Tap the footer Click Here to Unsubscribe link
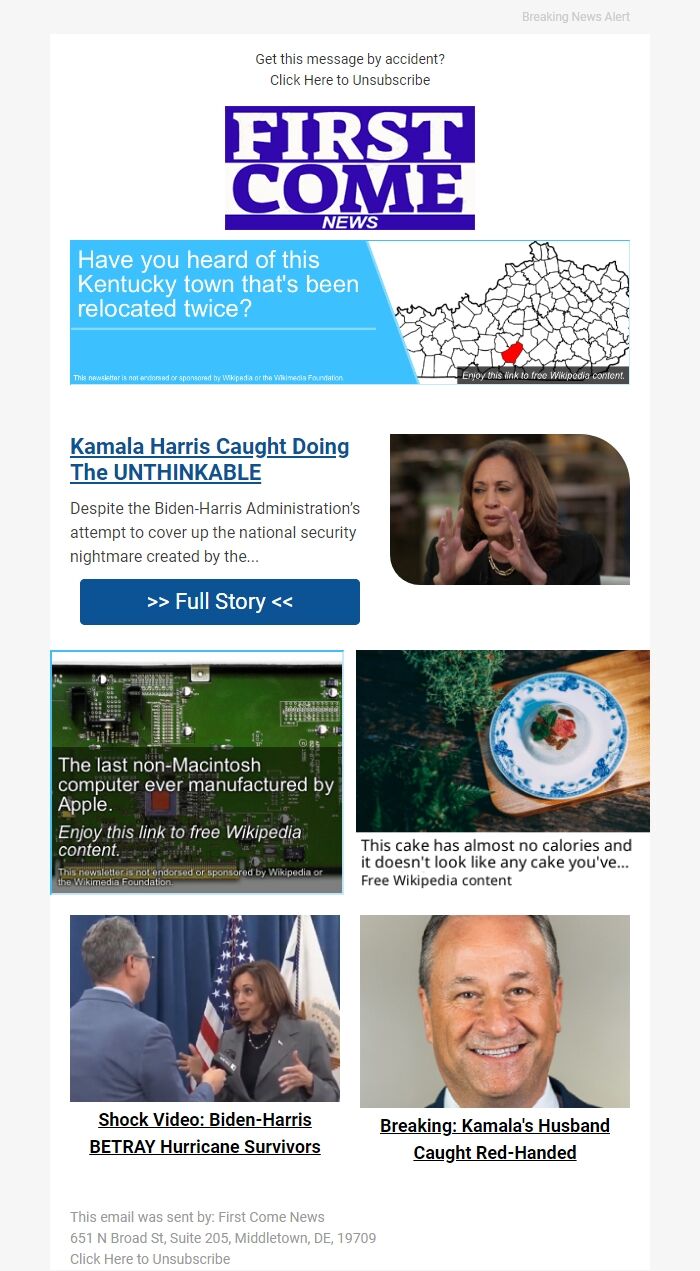 [150, 1259]
